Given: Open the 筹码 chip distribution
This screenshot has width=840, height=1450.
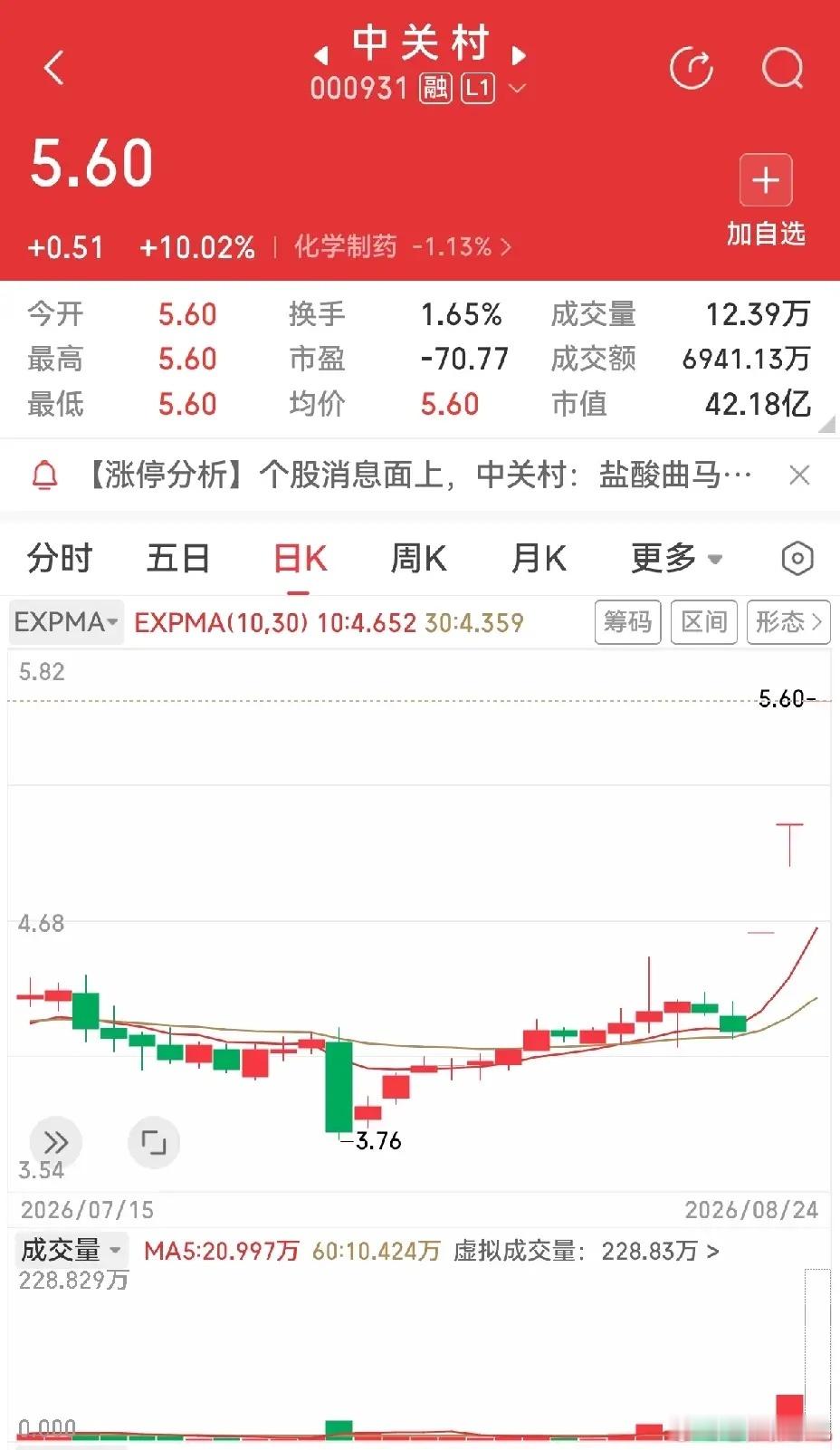Looking at the screenshot, I should point(627,622).
